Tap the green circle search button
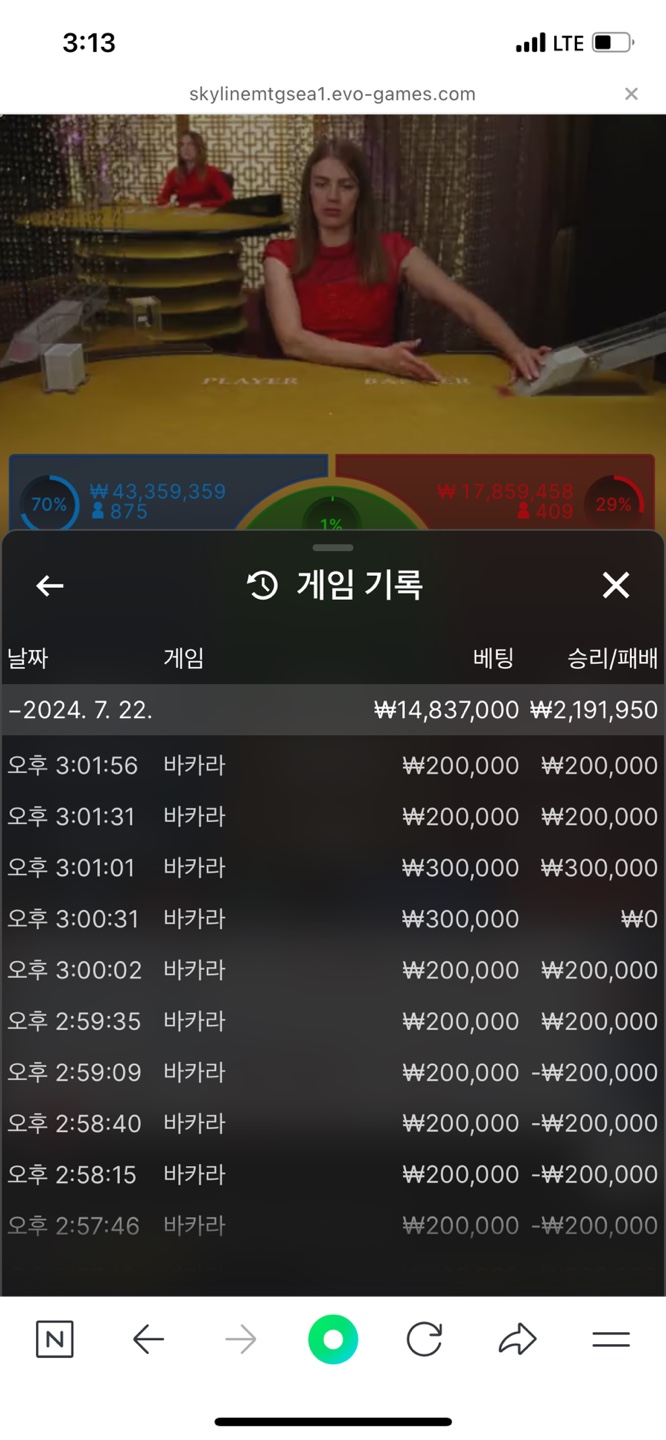The image size is (666, 1440). click(x=333, y=1339)
